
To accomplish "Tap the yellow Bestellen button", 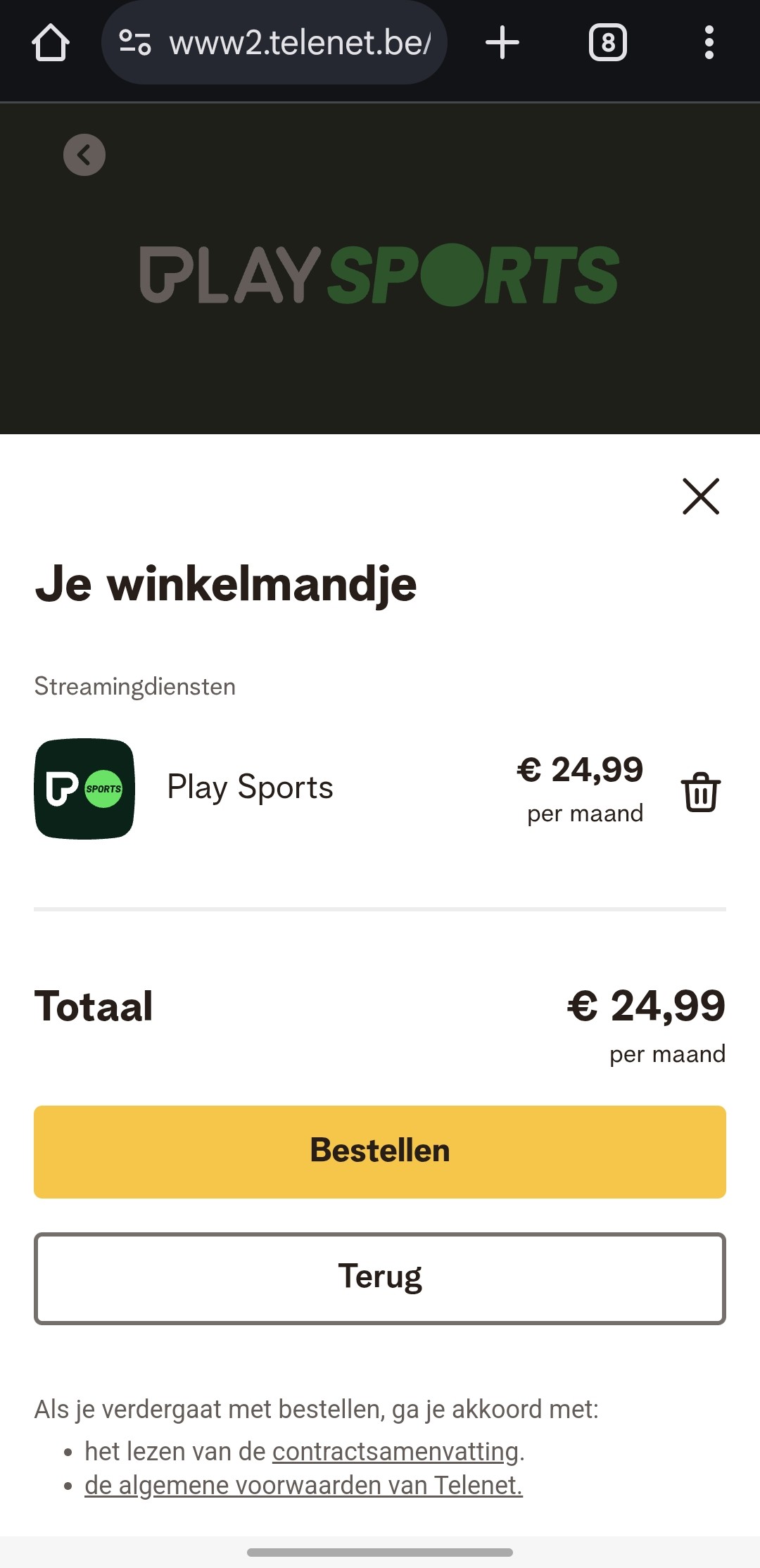I will tap(380, 1151).
